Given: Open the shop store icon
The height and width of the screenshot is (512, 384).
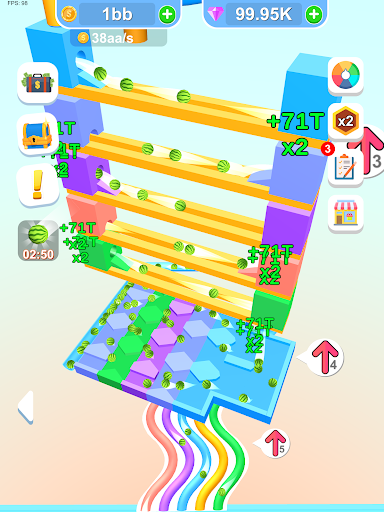Looking at the screenshot, I should [x=346, y=214].
